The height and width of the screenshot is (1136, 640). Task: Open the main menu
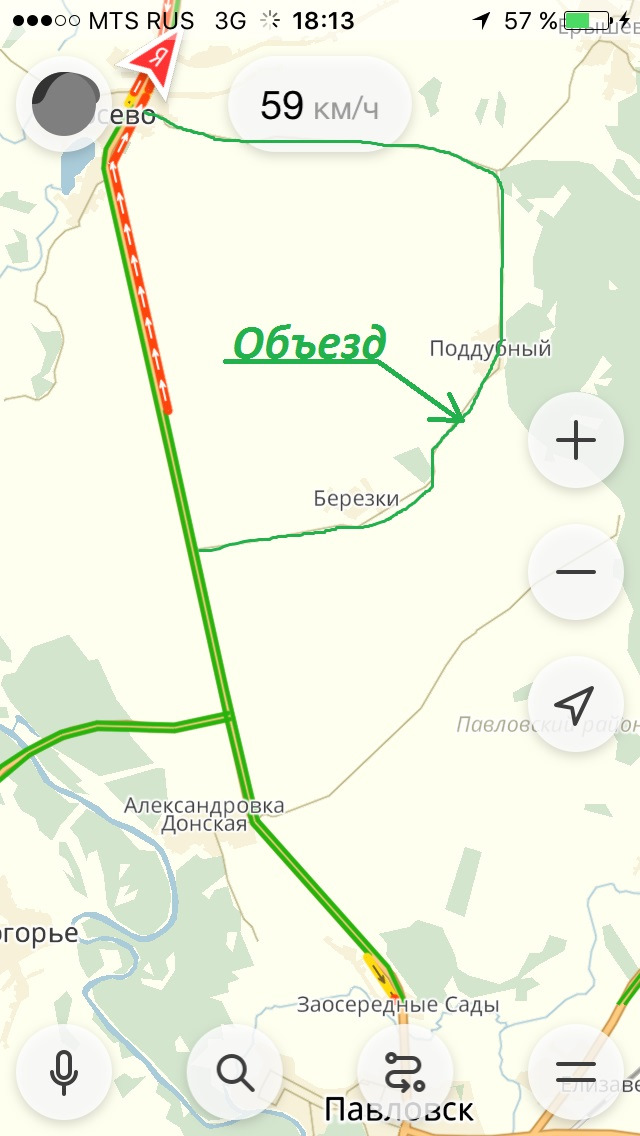click(576, 1072)
